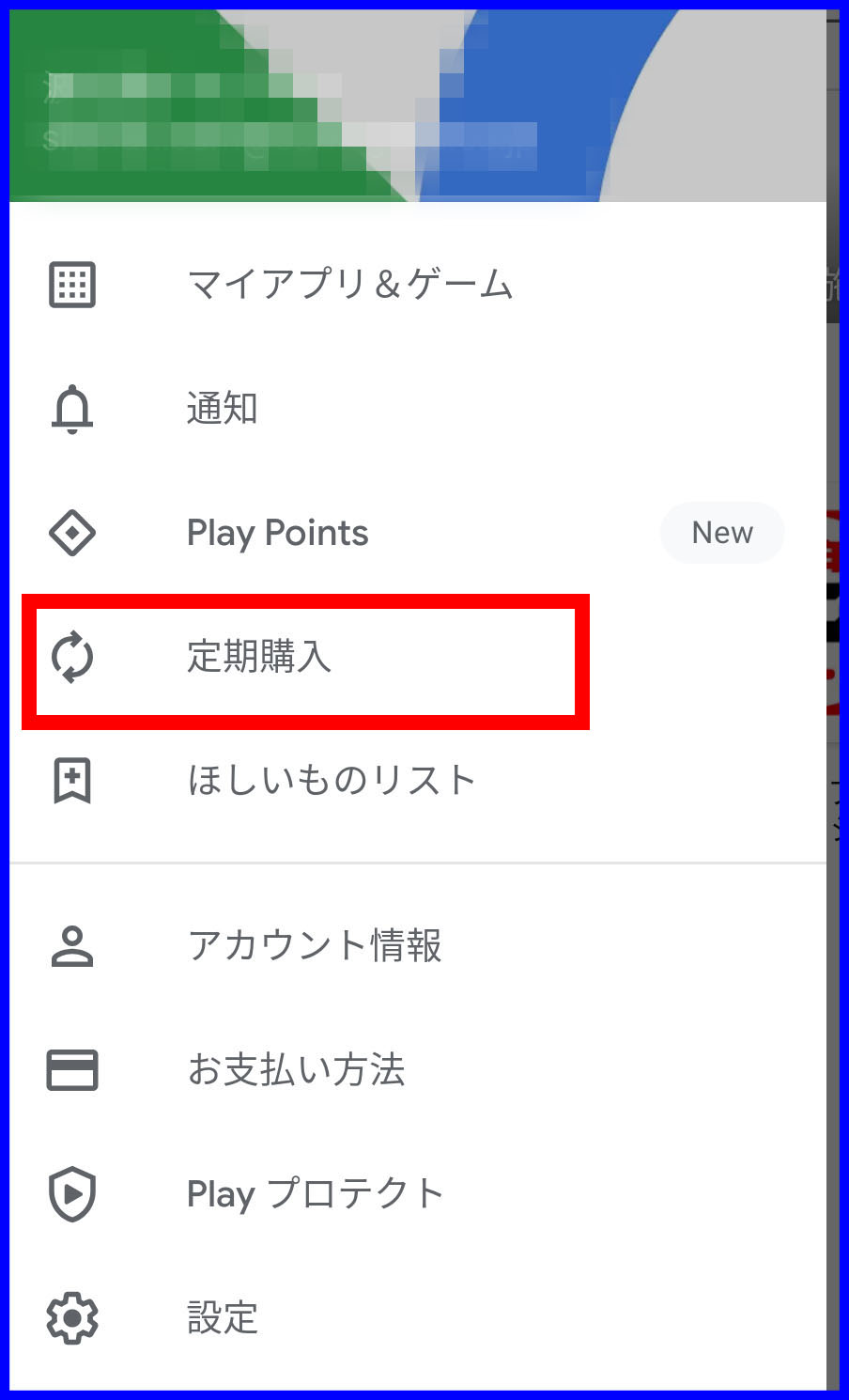Open the 通知 notifications row
The width and height of the screenshot is (849, 1400).
click(418, 409)
